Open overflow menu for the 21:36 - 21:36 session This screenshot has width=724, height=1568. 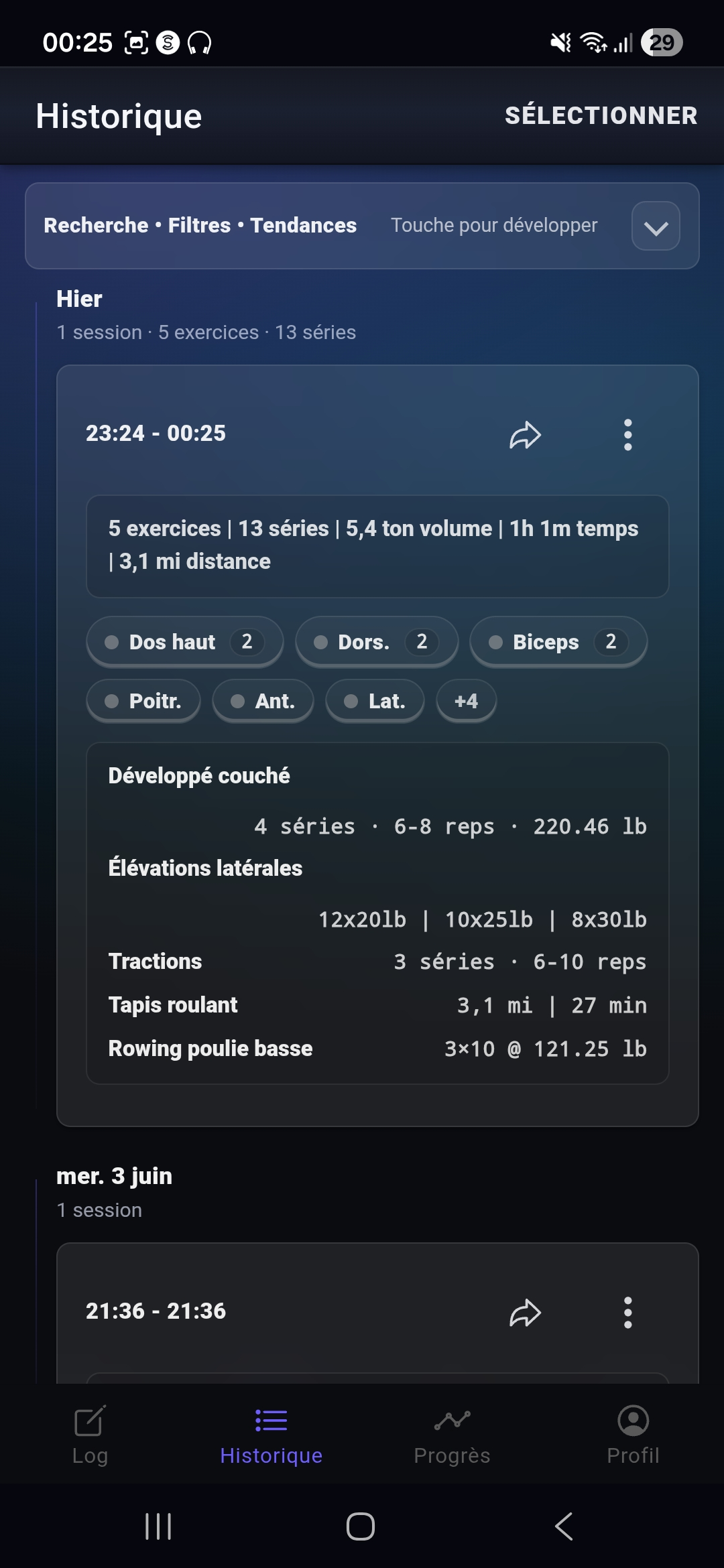coord(627,1313)
